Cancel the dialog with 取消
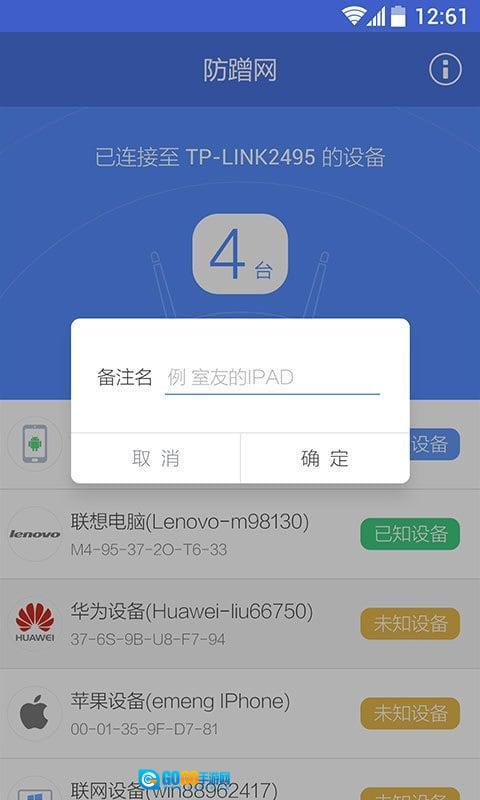 point(156,458)
